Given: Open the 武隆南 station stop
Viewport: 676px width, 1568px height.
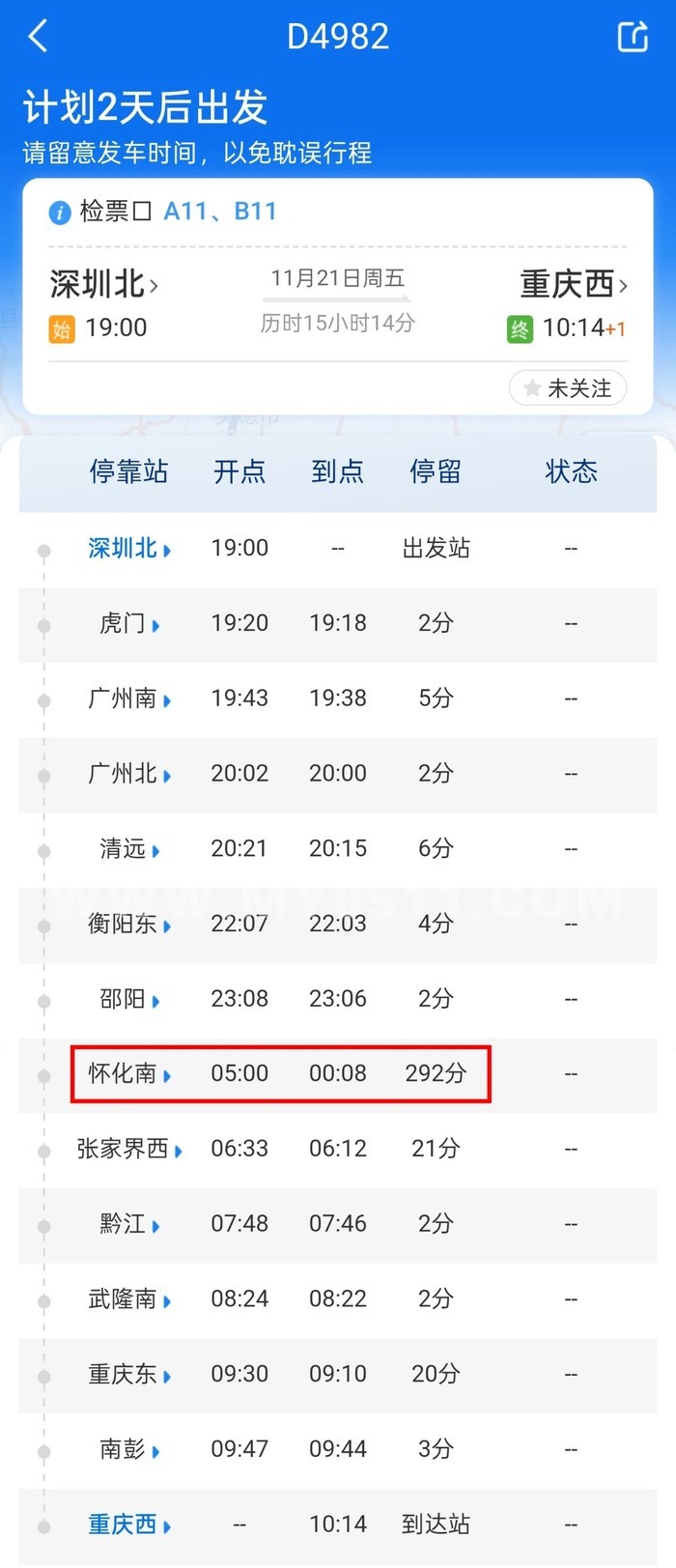Looking at the screenshot, I should click(x=128, y=1299).
